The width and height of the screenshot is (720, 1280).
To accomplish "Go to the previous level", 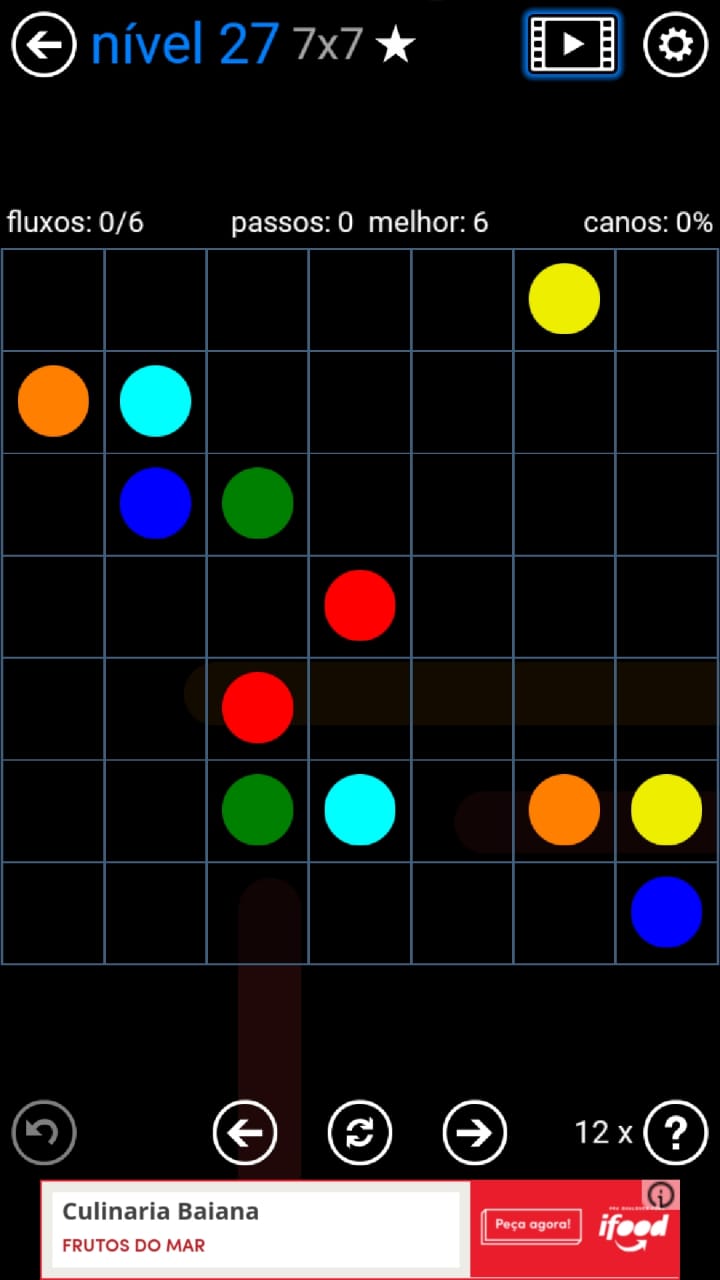I will pyautogui.click(x=245, y=1133).
